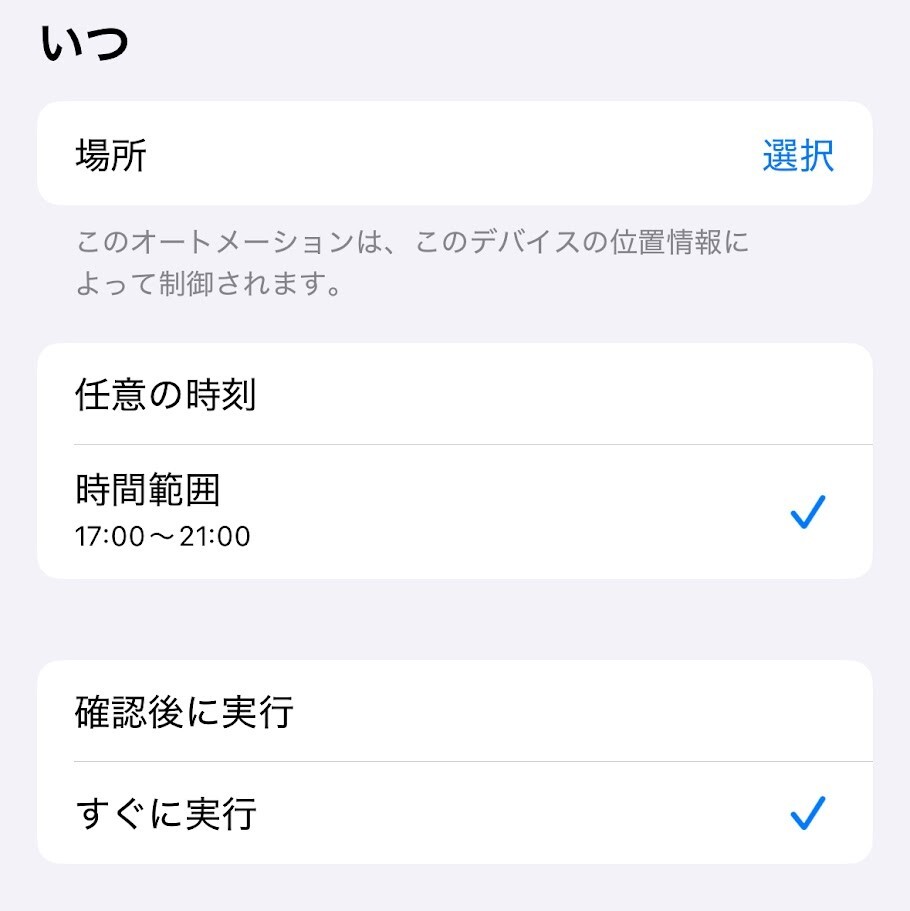Choose すぐに実行
The width and height of the screenshot is (910, 911).
click(x=454, y=814)
